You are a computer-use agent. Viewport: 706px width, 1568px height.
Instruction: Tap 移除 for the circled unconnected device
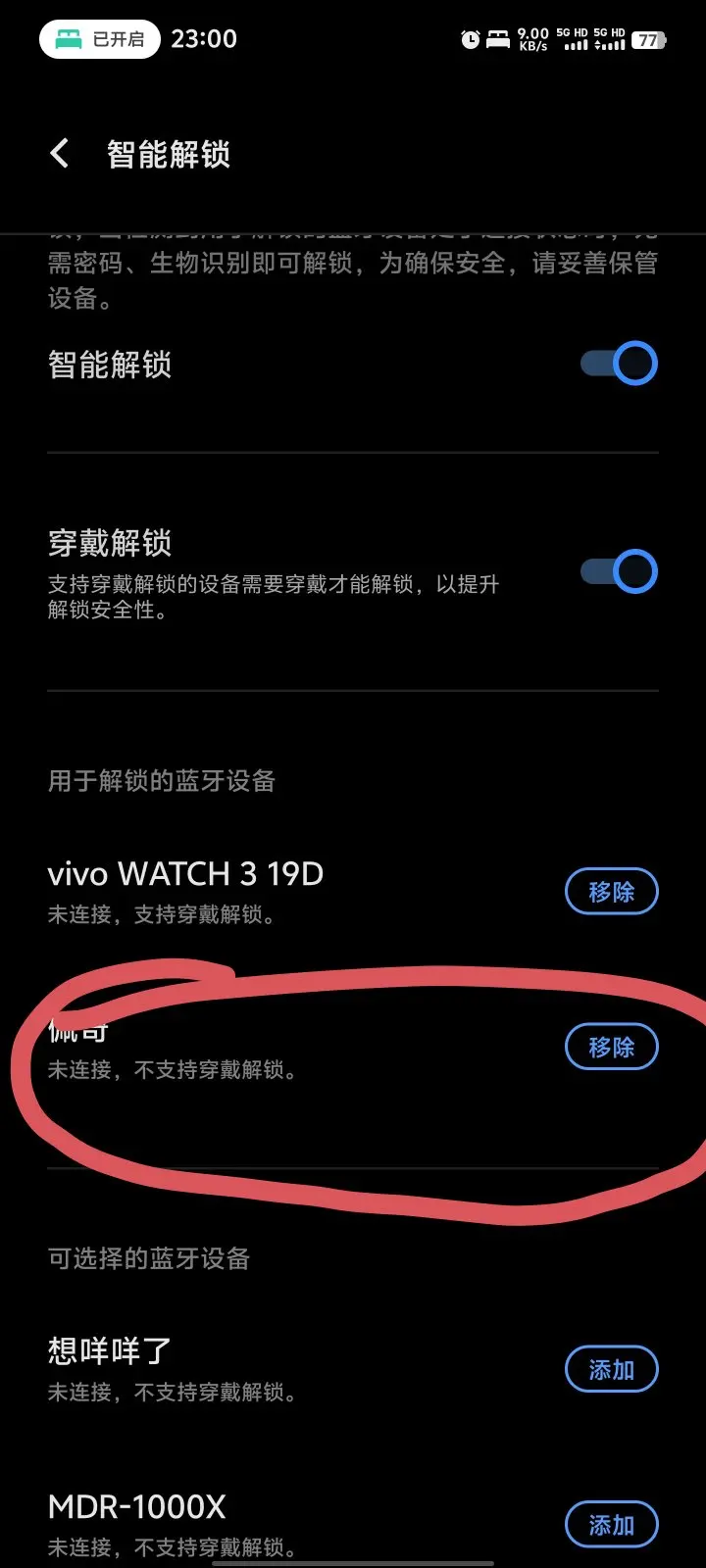[x=611, y=1047]
